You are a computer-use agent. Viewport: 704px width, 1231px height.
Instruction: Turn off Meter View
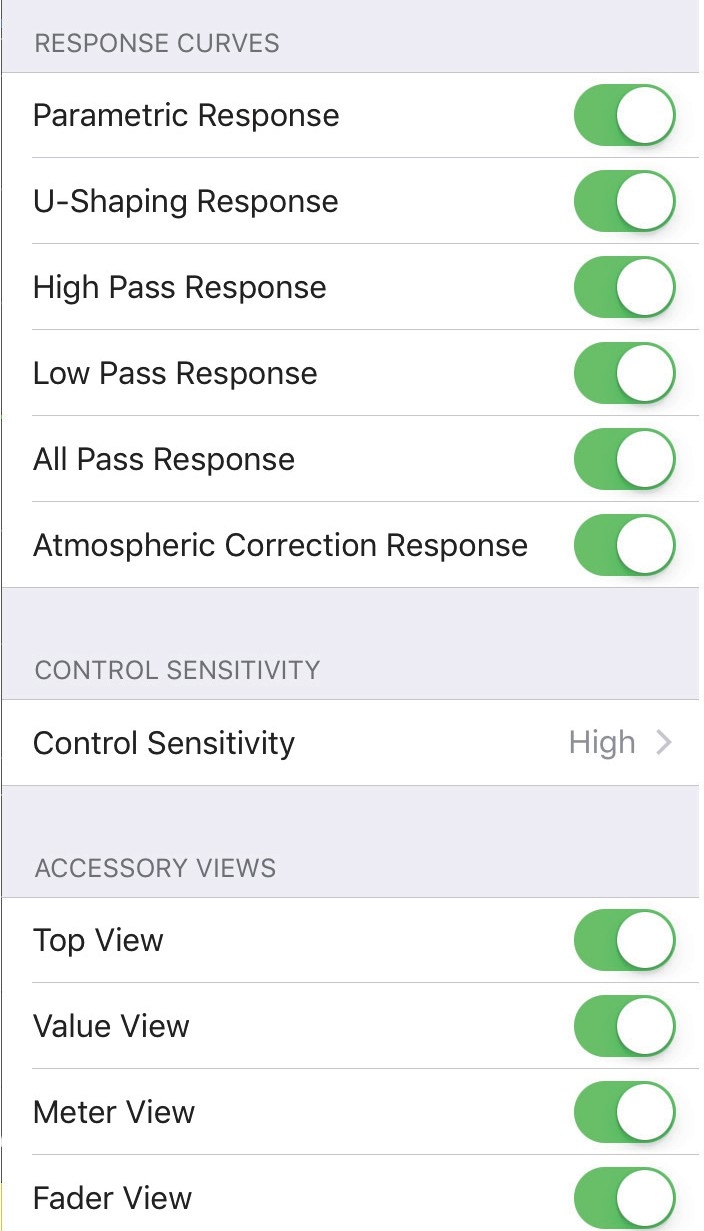pos(624,1112)
